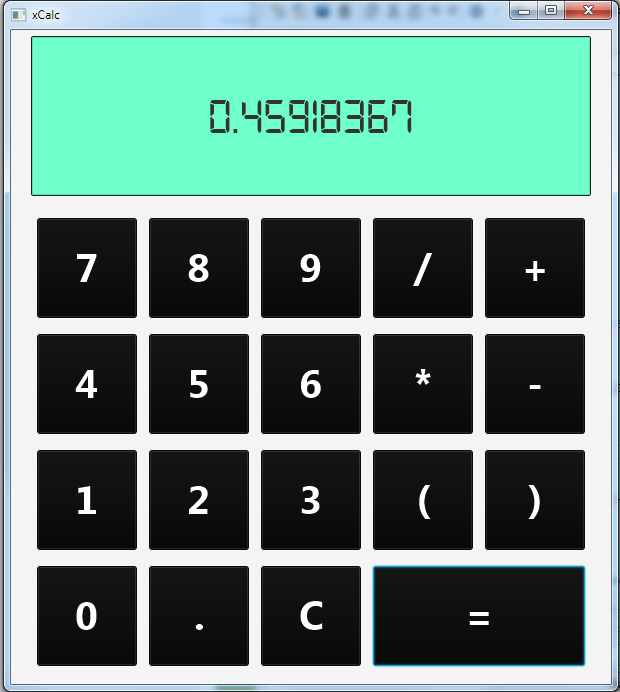Choose the minus operator

pyautogui.click(x=535, y=384)
